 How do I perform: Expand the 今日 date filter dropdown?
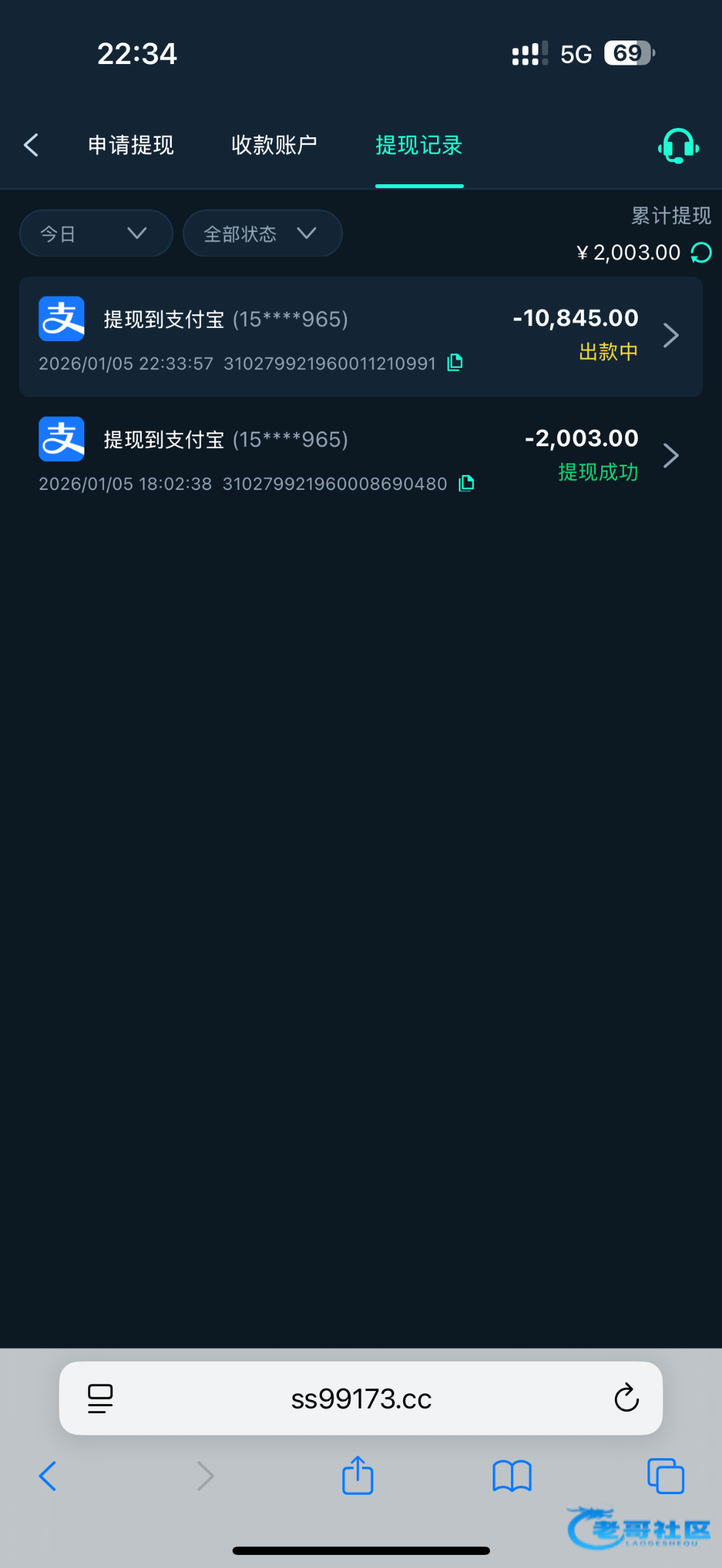96,233
